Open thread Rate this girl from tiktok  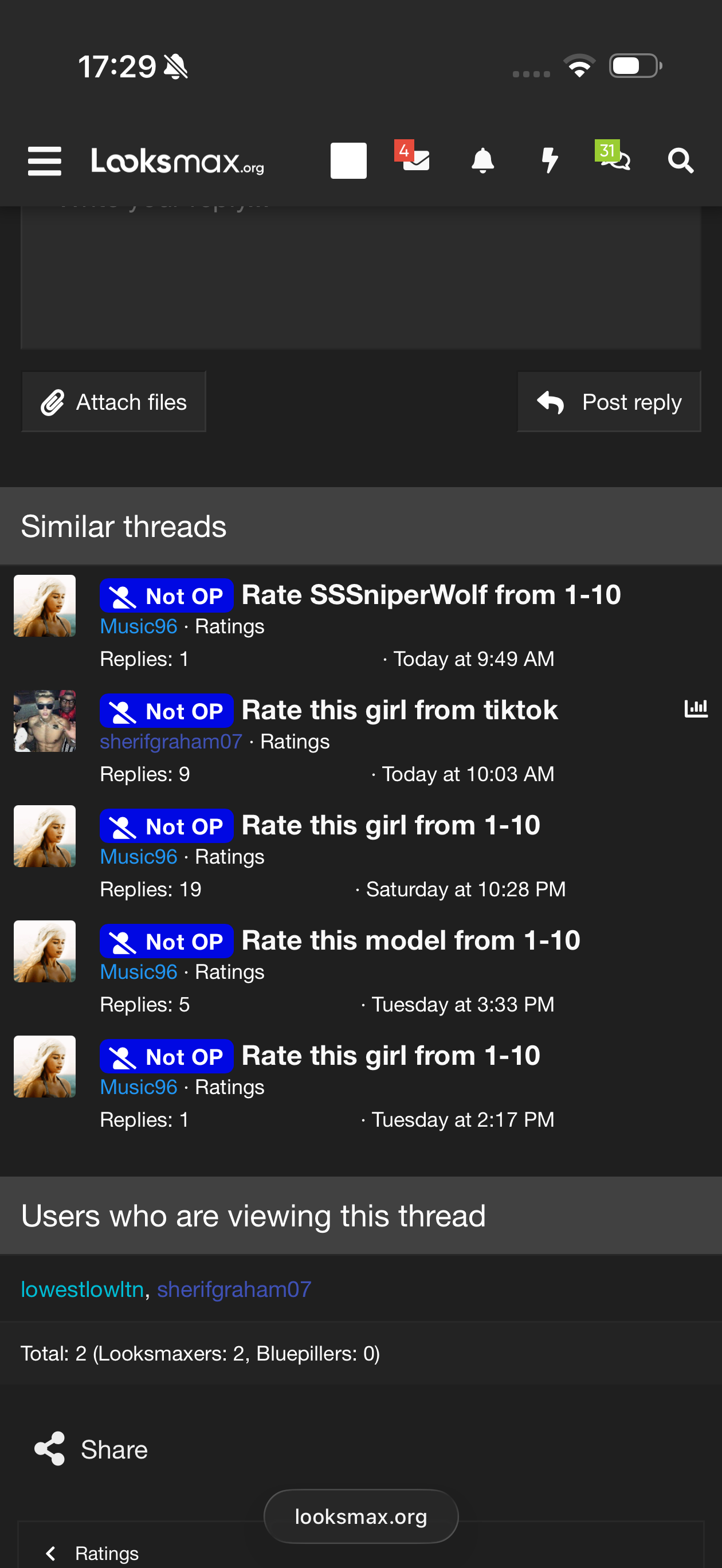coord(399,709)
